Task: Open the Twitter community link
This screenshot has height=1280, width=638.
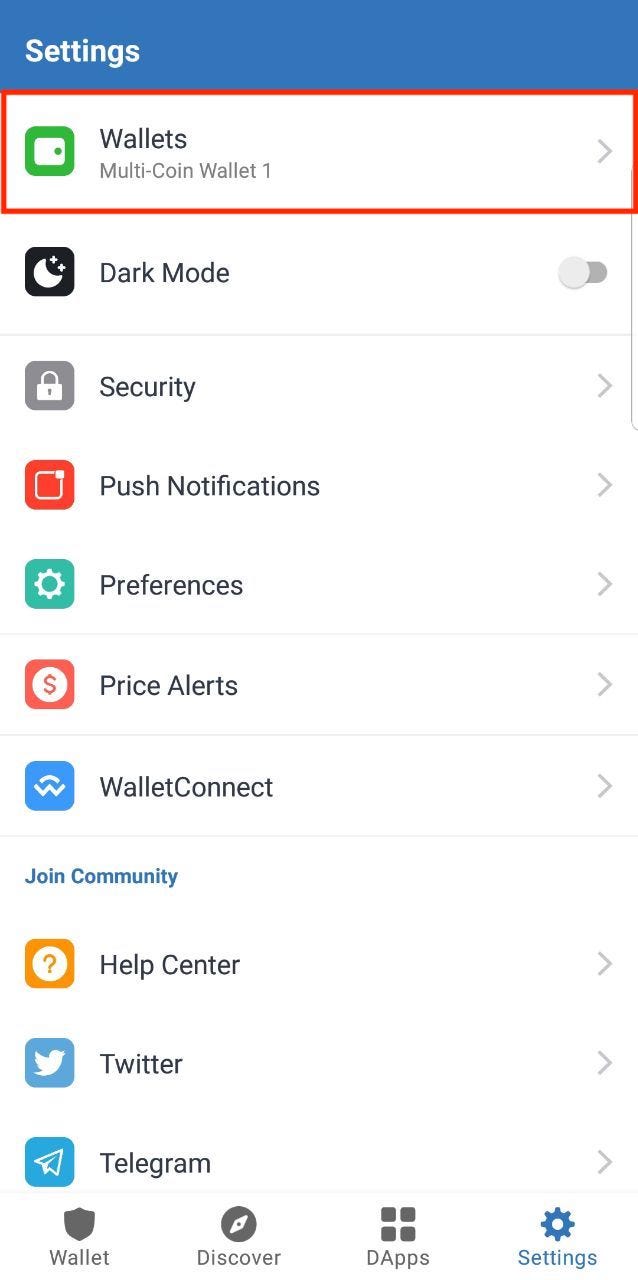Action: point(318,1063)
